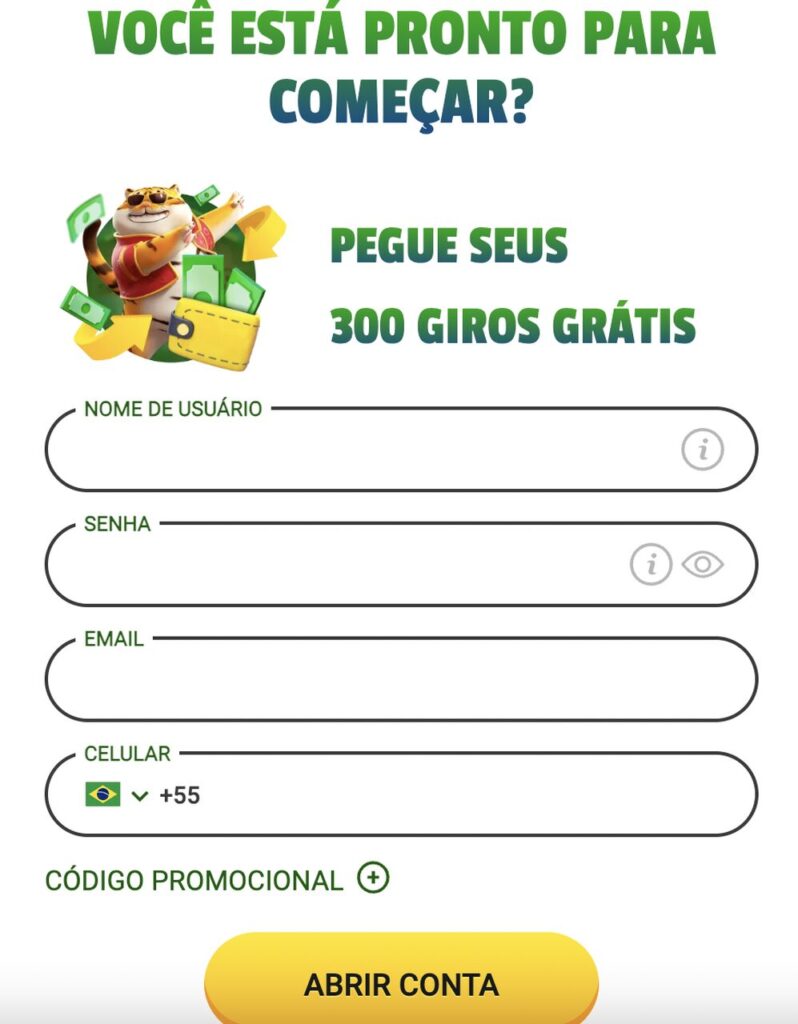
Task: Tap the Nome de Usuário input field
Action: coord(360,451)
